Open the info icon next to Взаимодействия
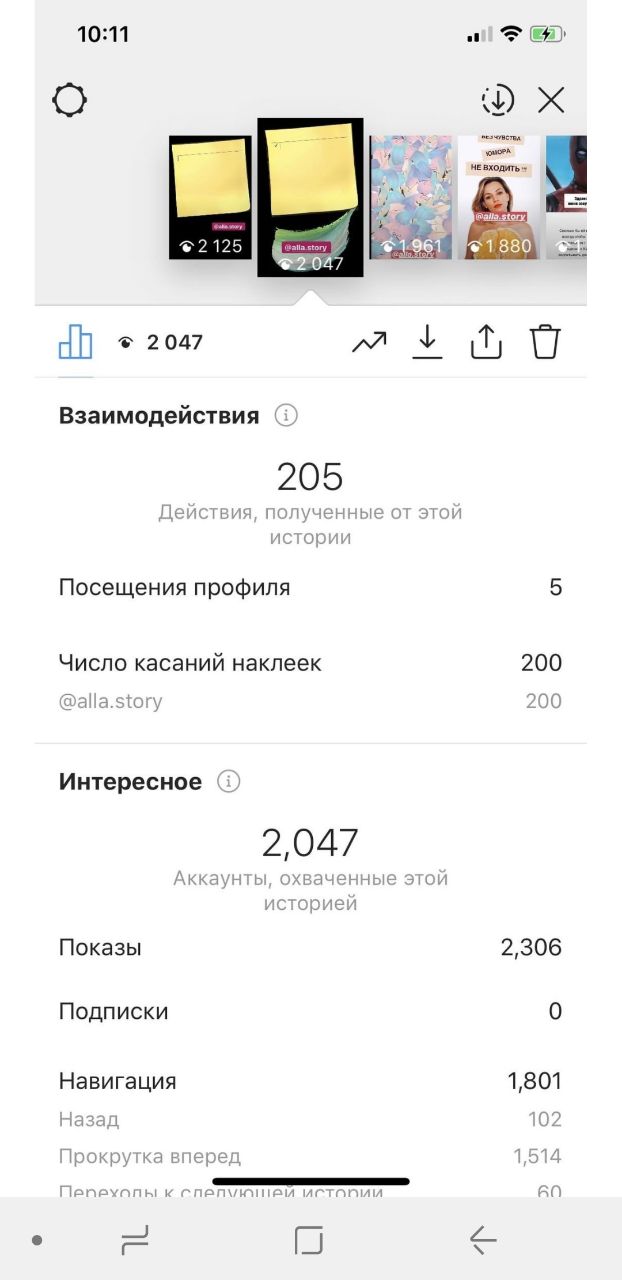The width and height of the screenshot is (622, 1280). (286, 415)
